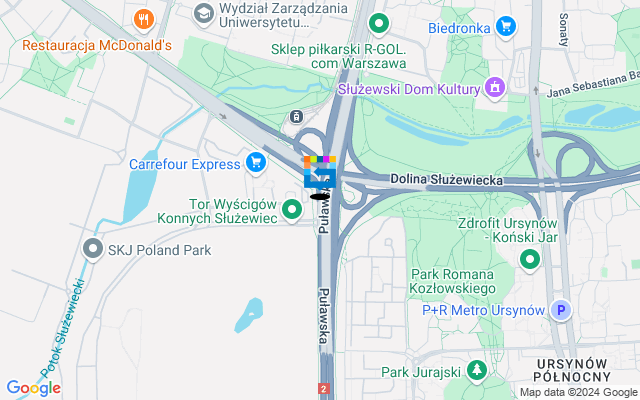
Task: Open the Carrefour Express shop marker
Action: point(256,161)
